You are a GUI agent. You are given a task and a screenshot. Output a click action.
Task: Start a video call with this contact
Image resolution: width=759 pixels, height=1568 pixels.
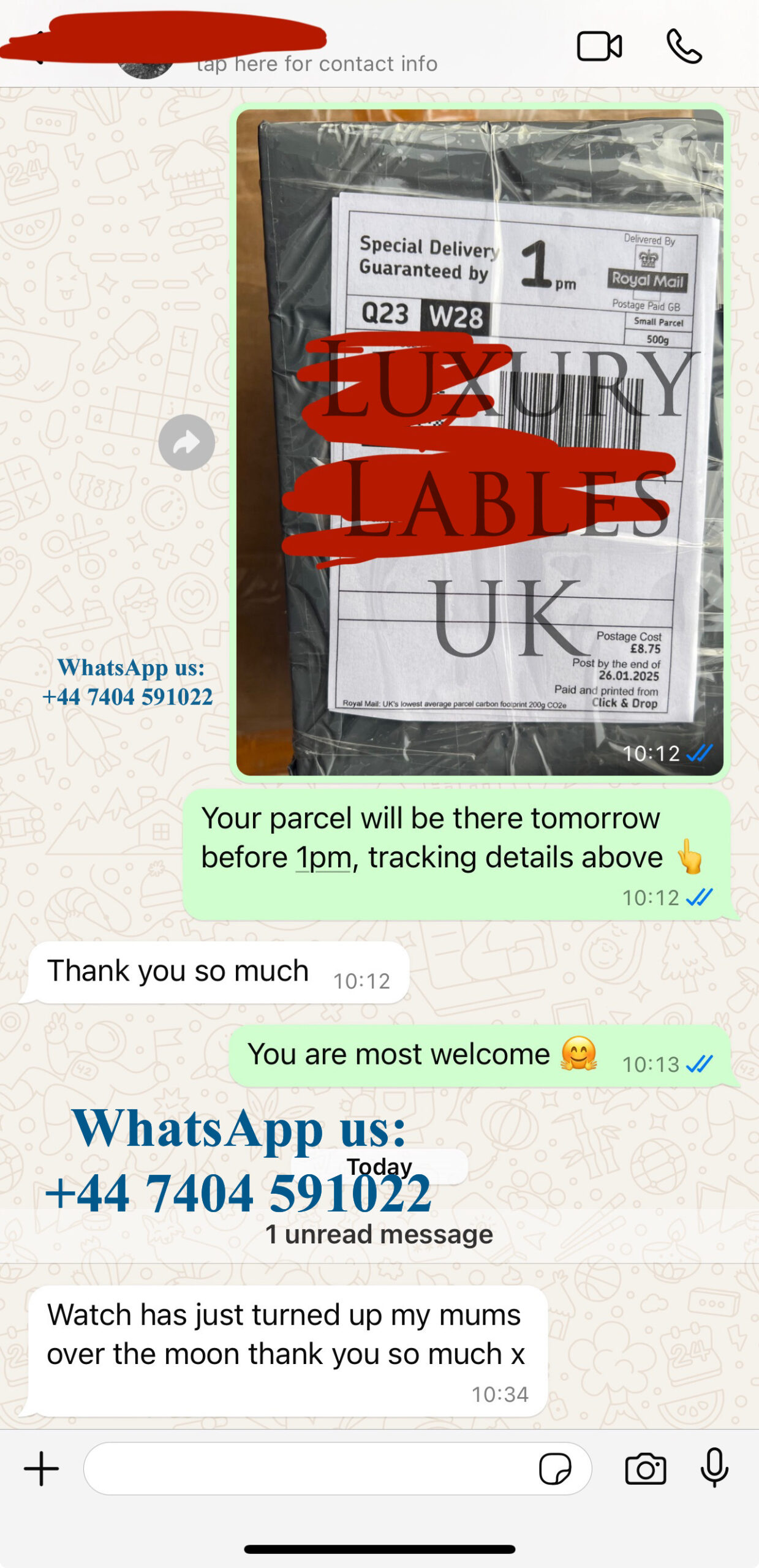pyautogui.click(x=599, y=46)
